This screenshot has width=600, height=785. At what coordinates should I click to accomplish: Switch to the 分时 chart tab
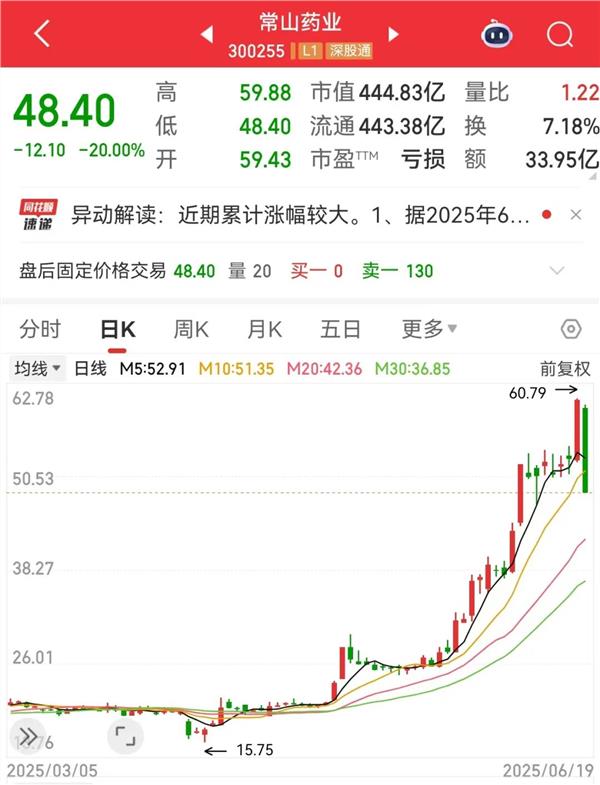click(40, 329)
